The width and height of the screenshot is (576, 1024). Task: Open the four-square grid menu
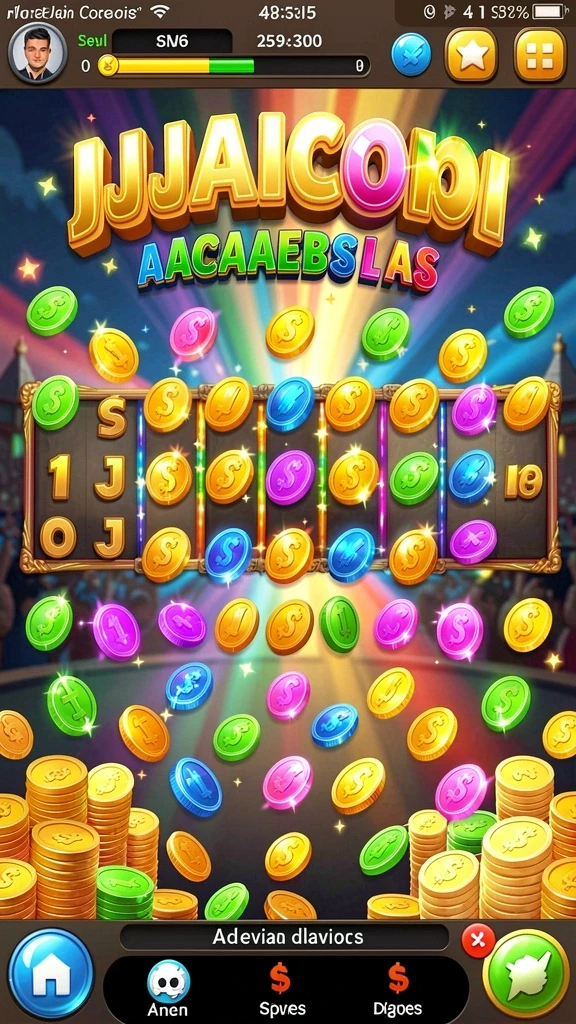[x=540, y=55]
